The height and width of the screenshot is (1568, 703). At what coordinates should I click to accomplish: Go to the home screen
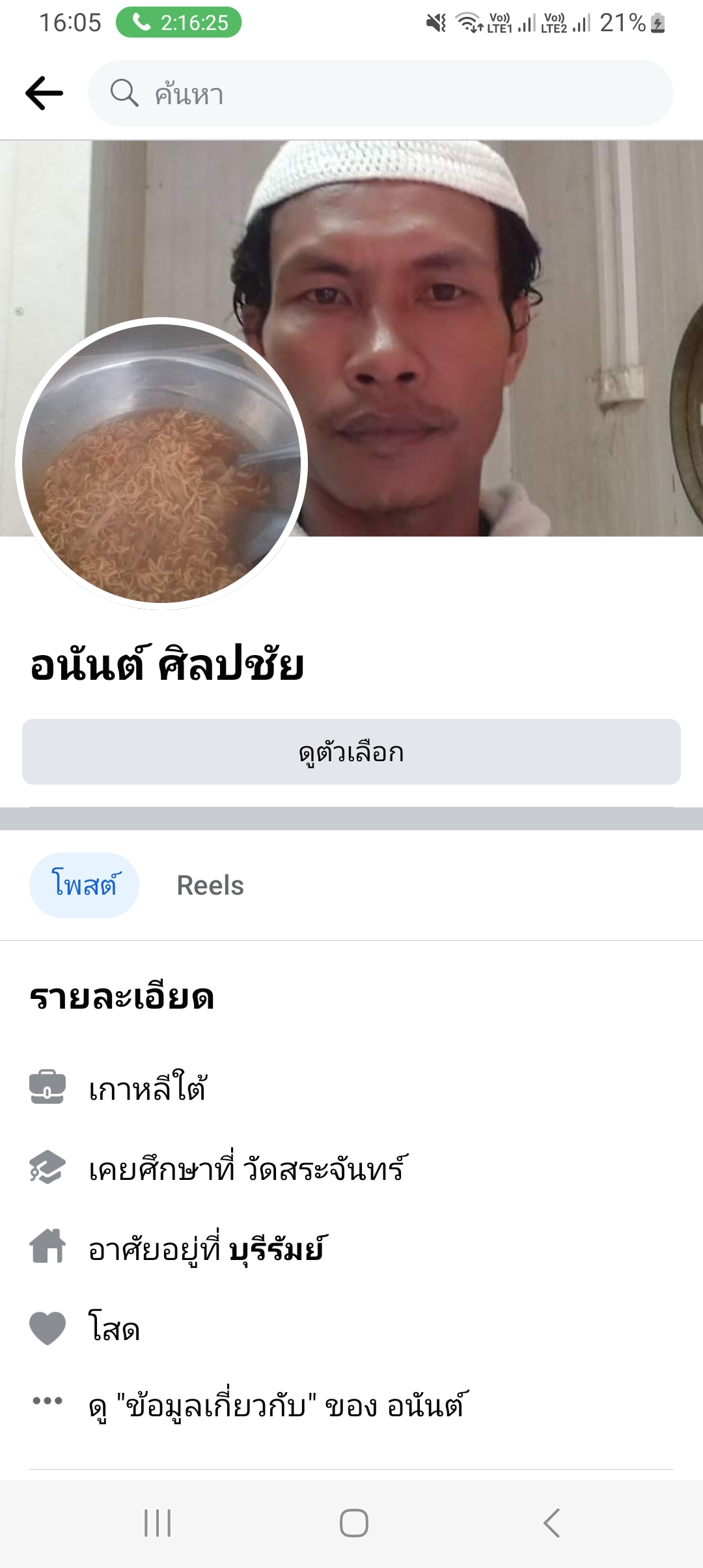[353, 1523]
